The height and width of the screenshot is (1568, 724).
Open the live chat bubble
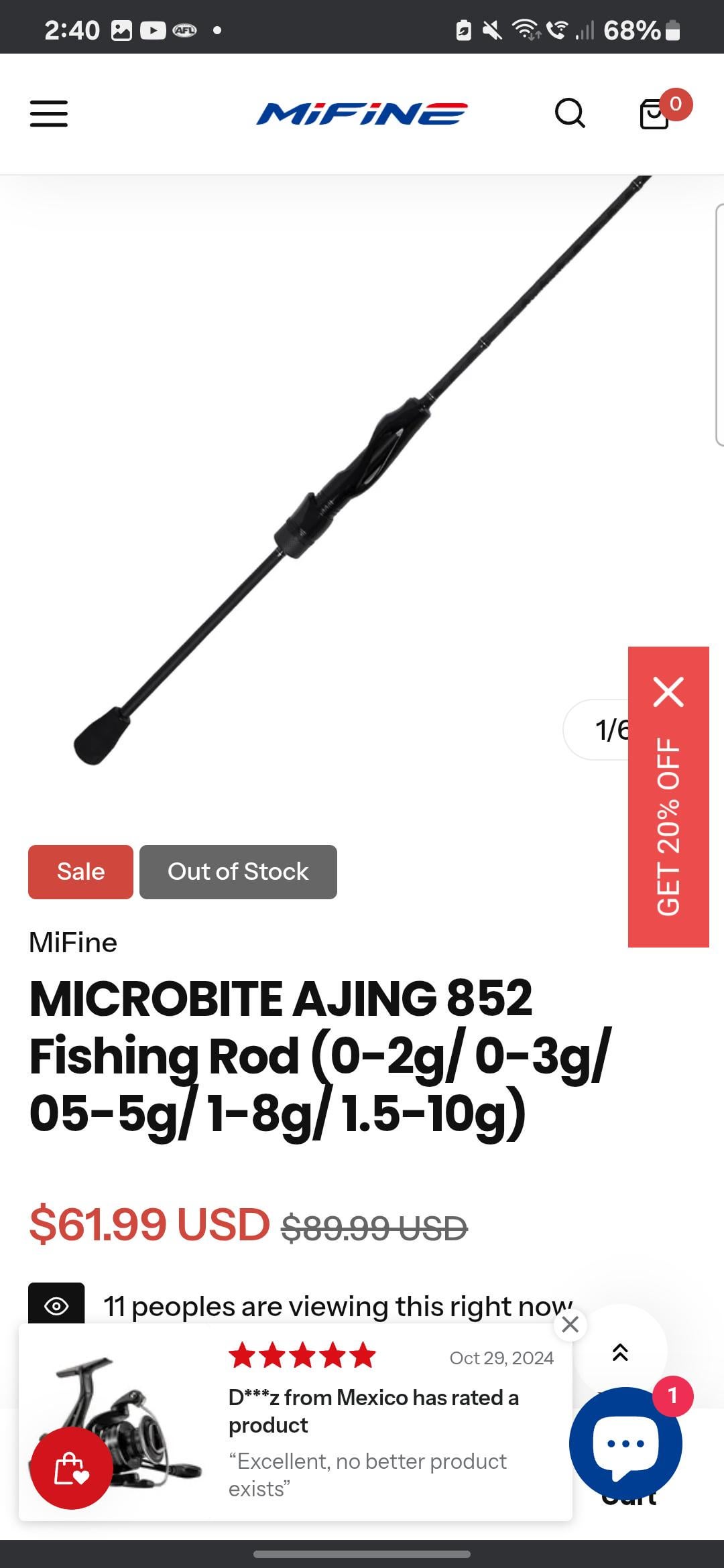tap(625, 1443)
